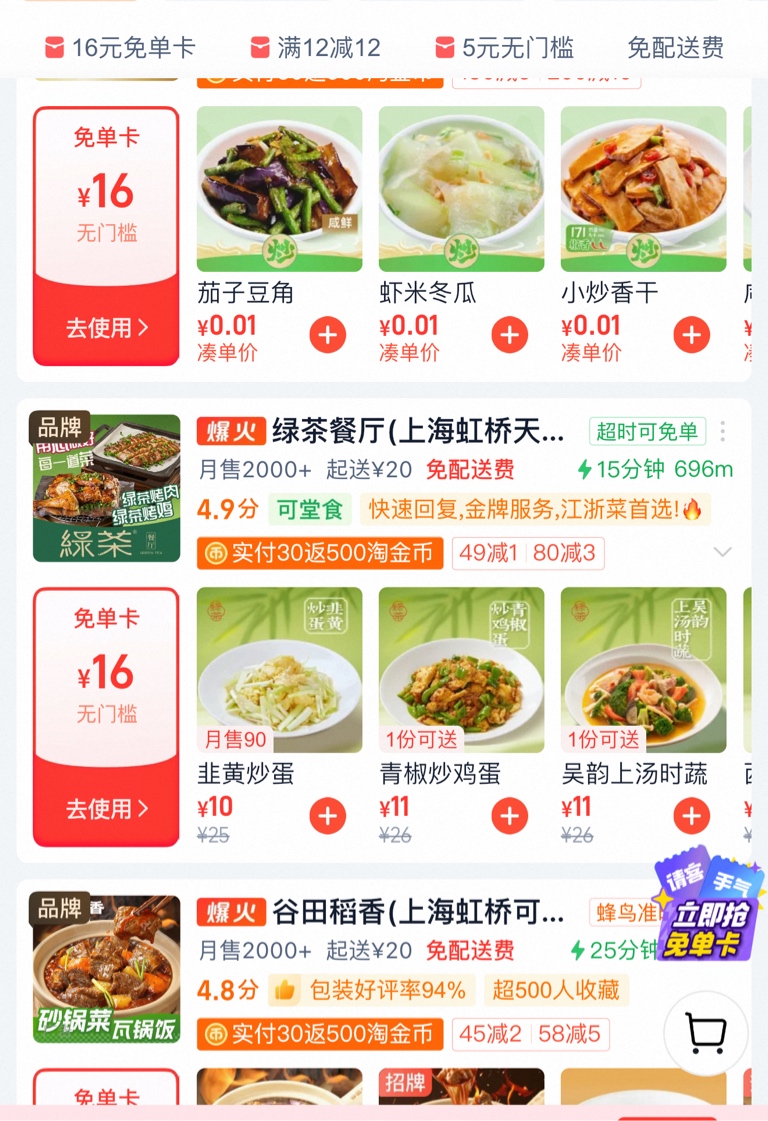Select the 16元免单卡 filter chip
The image size is (768, 1121).
(x=119, y=48)
